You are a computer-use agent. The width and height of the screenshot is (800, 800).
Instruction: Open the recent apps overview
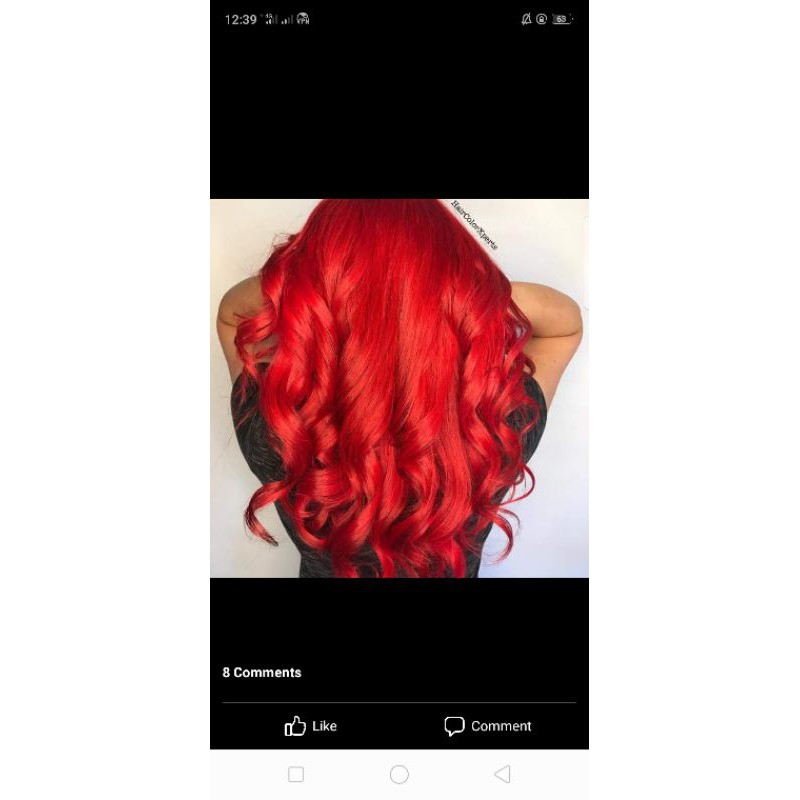click(x=296, y=774)
